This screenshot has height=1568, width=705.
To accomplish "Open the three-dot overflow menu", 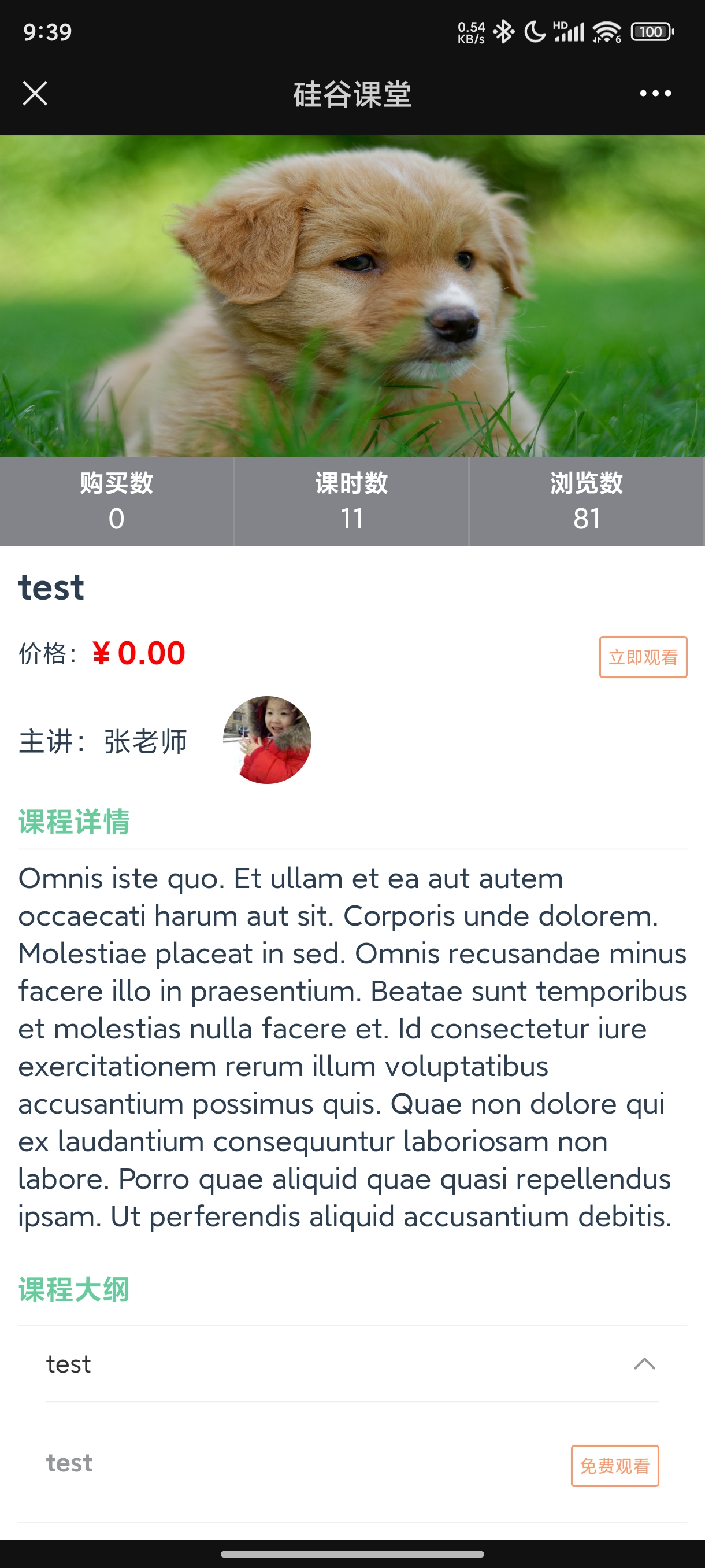I will tap(655, 94).
